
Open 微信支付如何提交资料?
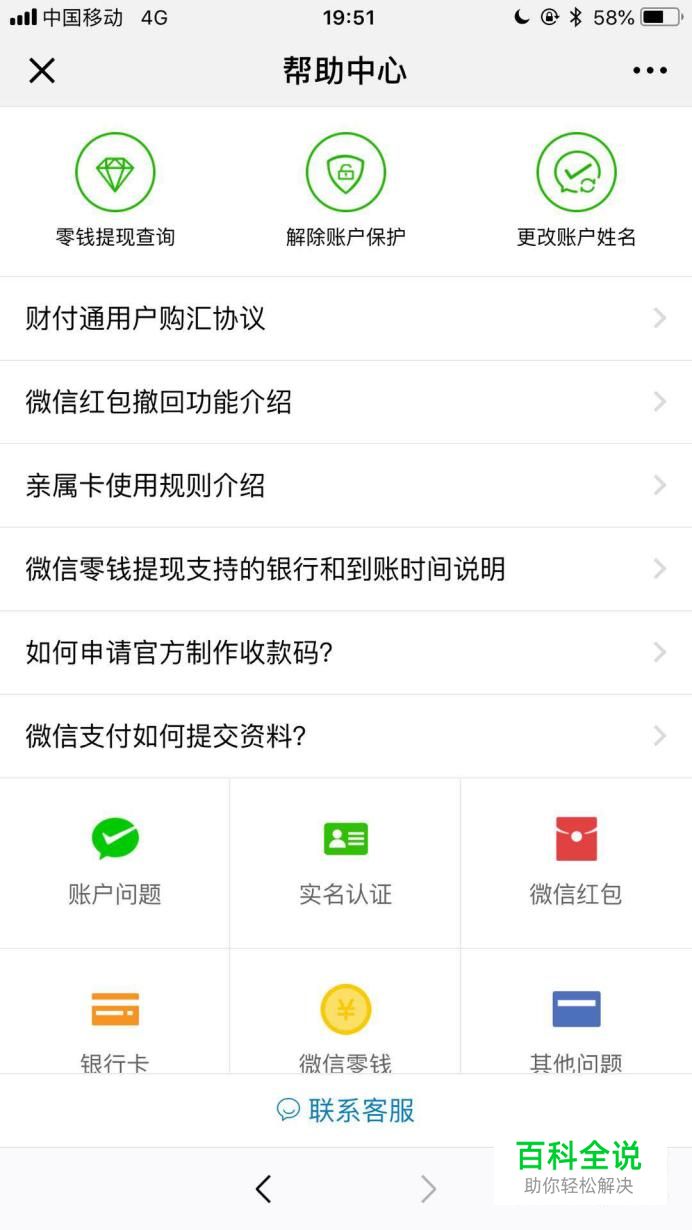[346, 736]
